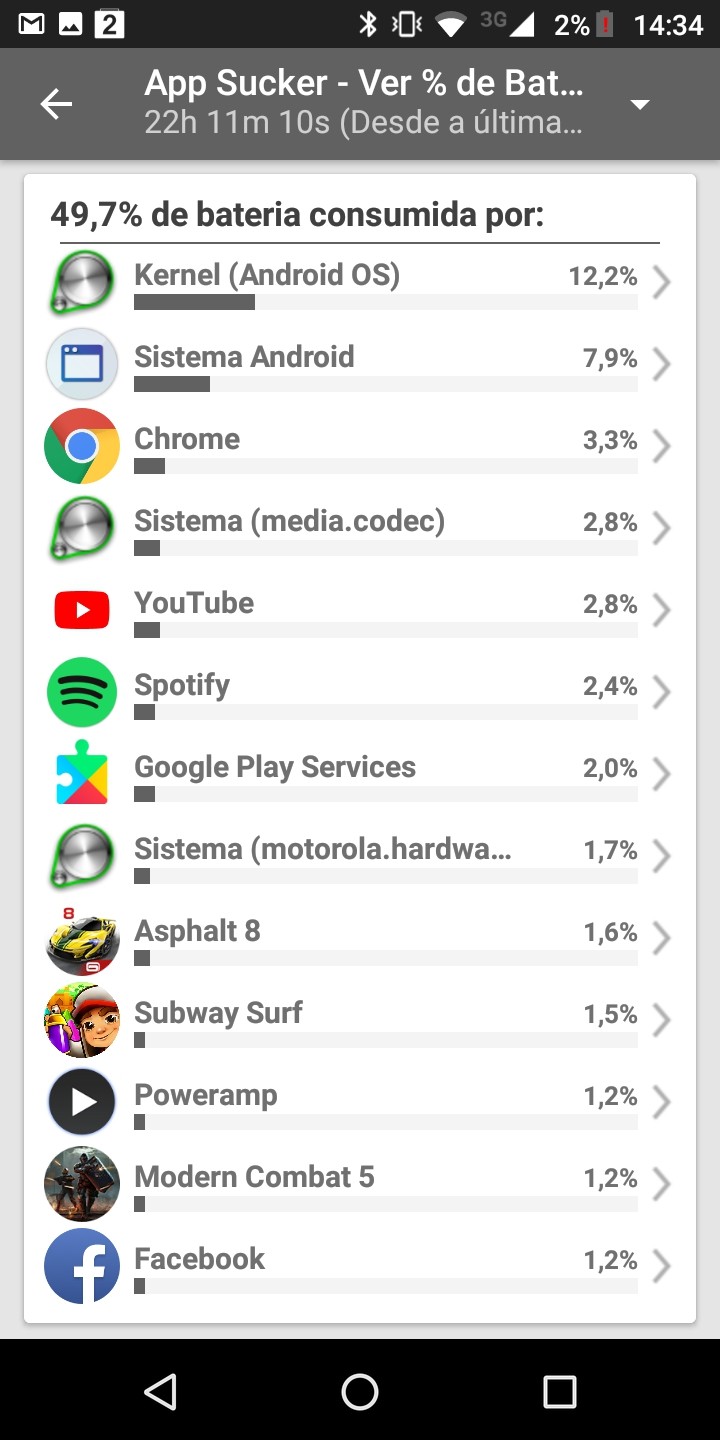Open Sistema (media.codec) details
This screenshot has height=1440, width=720.
[360, 530]
